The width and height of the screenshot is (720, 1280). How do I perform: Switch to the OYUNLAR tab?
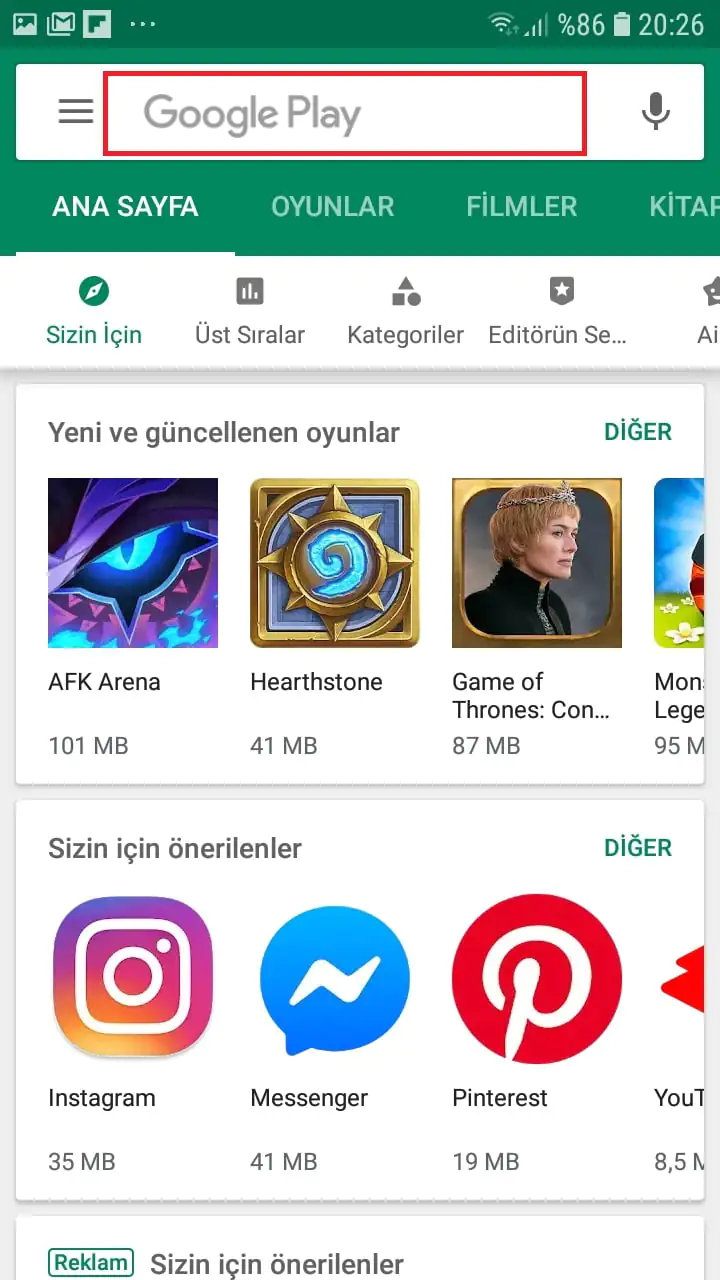[x=333, y=207]
